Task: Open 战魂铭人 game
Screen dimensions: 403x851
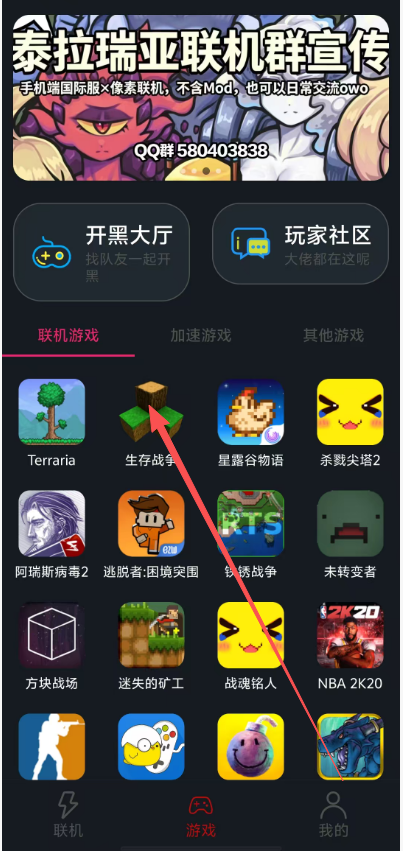Action: point(251,646)
